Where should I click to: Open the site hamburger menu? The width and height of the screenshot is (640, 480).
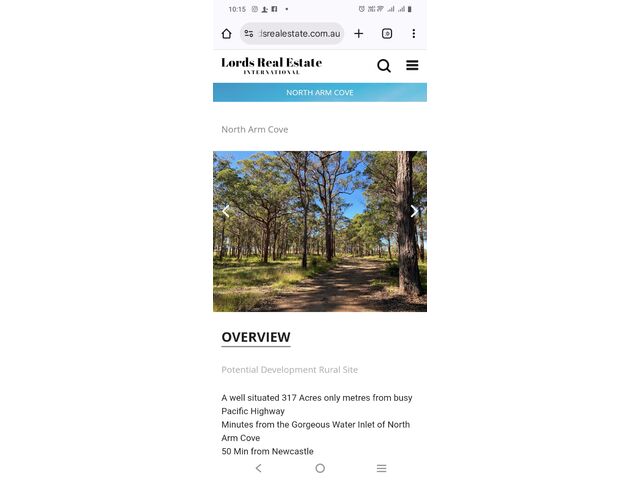coord(412,66)
